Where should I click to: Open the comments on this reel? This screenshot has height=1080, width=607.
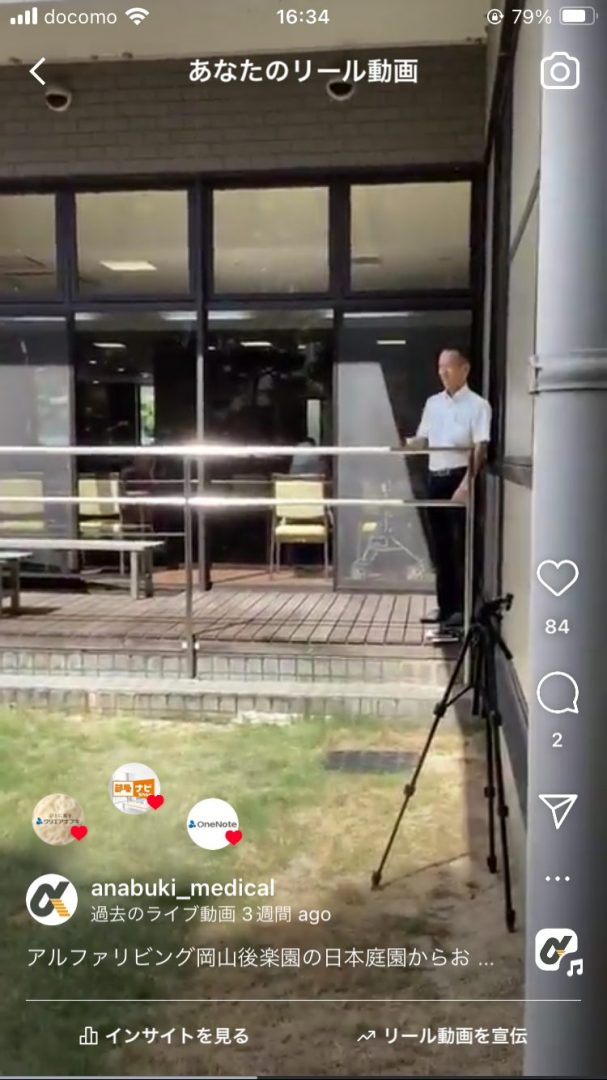point(557,693)
